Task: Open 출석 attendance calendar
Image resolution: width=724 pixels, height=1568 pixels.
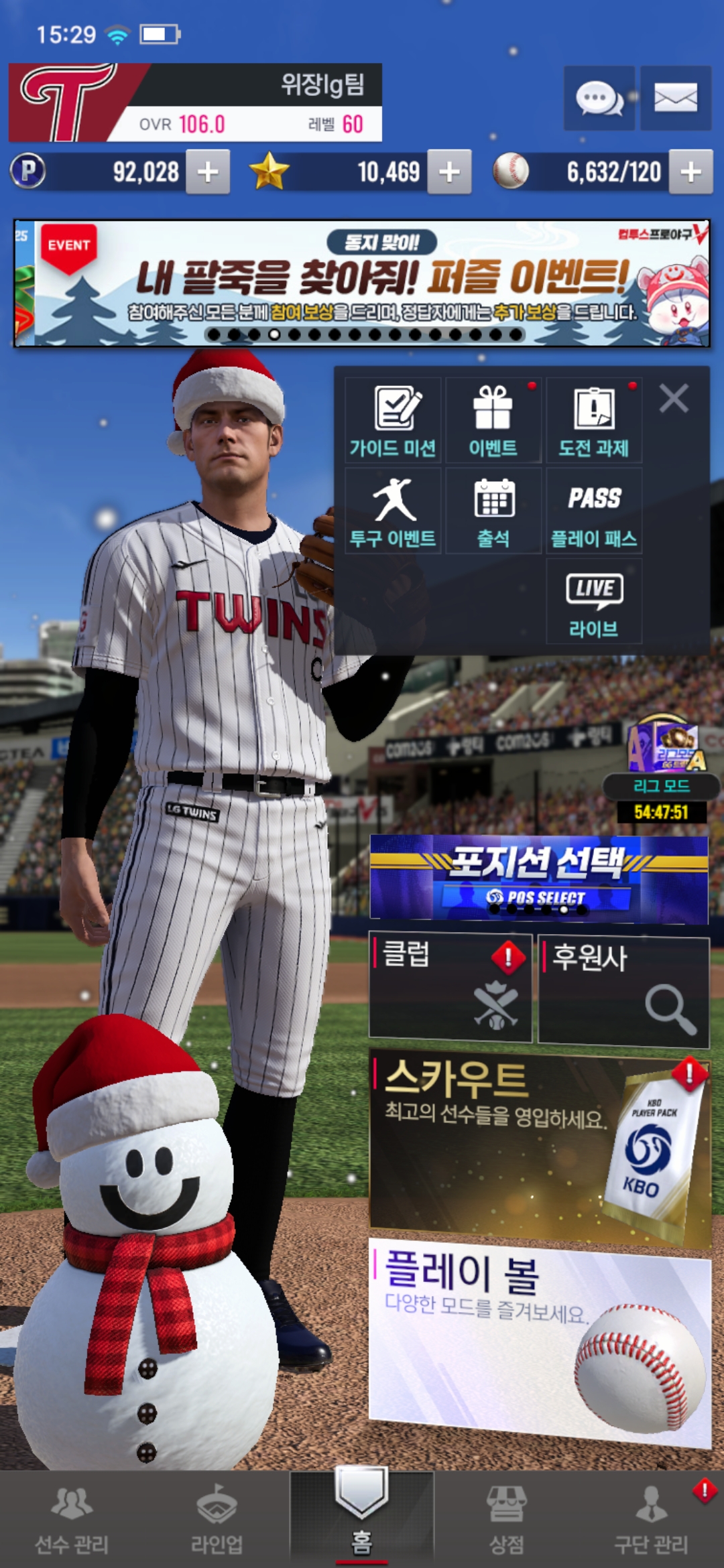Action: (493, 511)
